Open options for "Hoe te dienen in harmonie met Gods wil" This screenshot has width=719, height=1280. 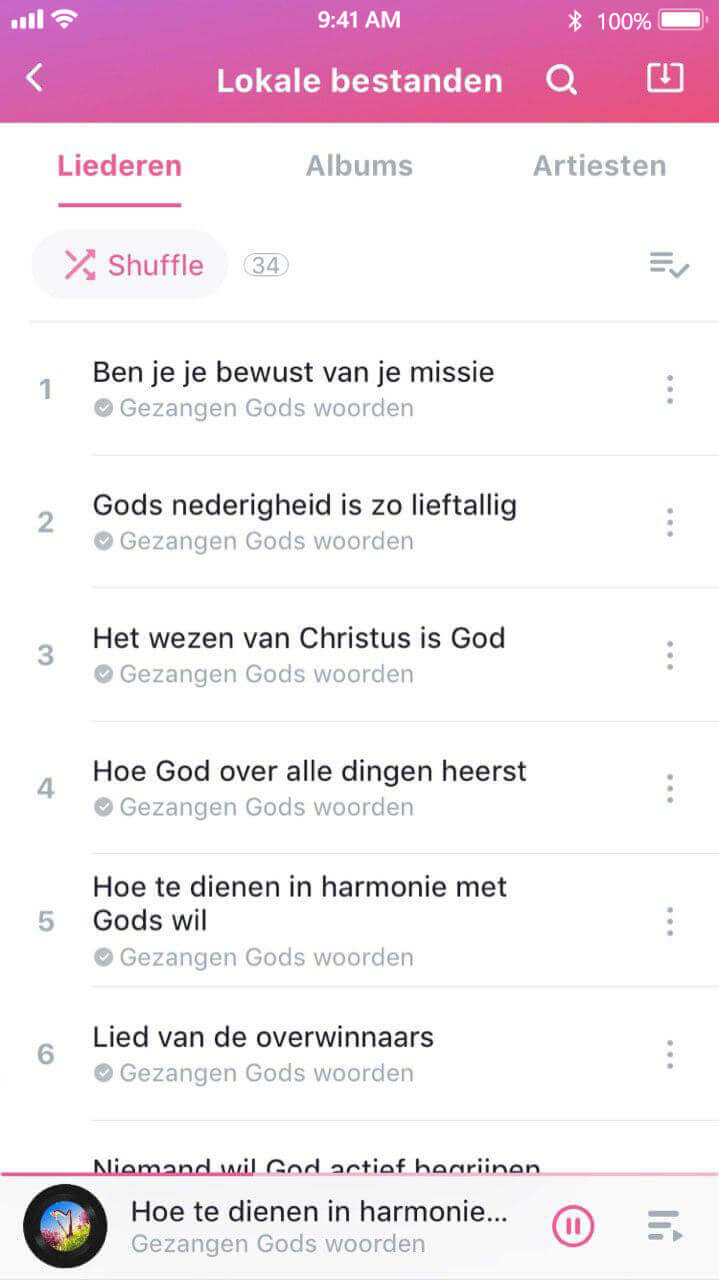(670, 921)
